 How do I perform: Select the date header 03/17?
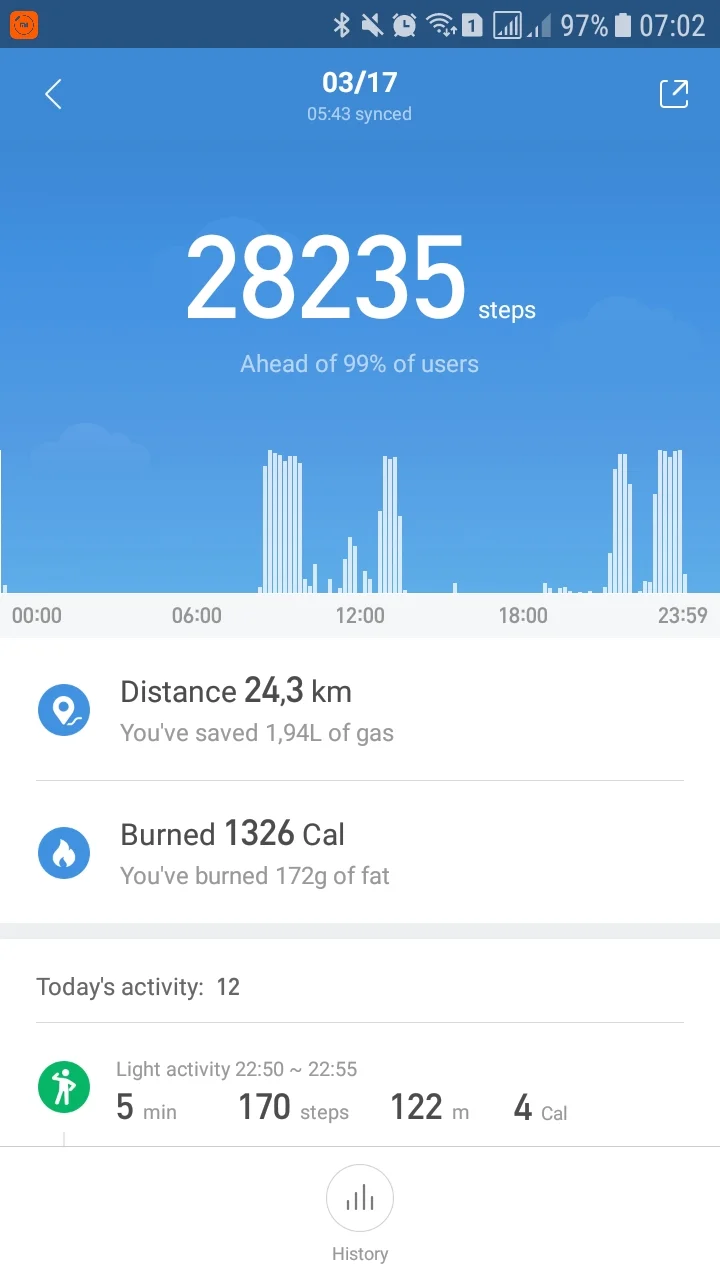coord(359,82)
